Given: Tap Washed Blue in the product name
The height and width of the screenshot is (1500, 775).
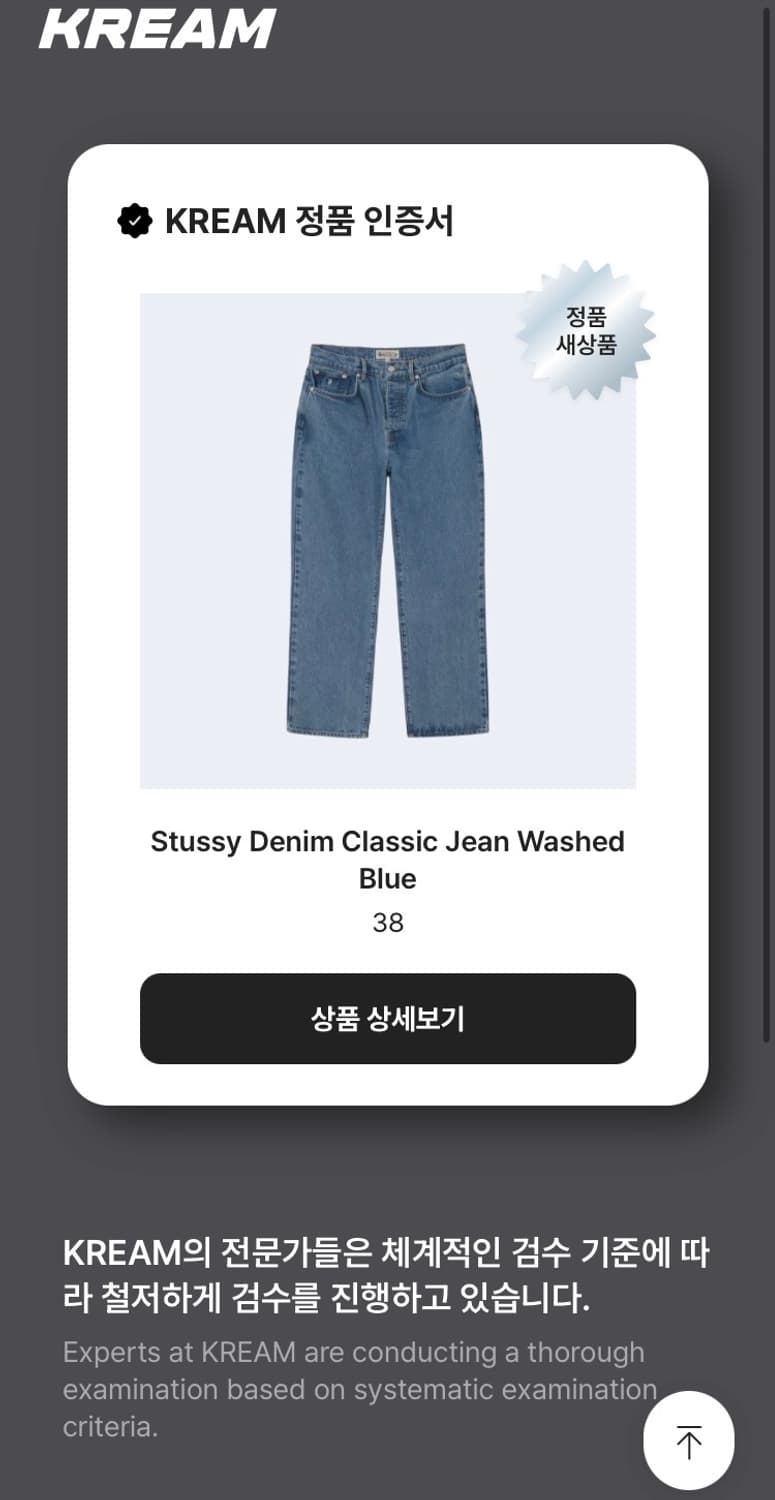Looking at the screenshot, I should [x=387, y=879].
